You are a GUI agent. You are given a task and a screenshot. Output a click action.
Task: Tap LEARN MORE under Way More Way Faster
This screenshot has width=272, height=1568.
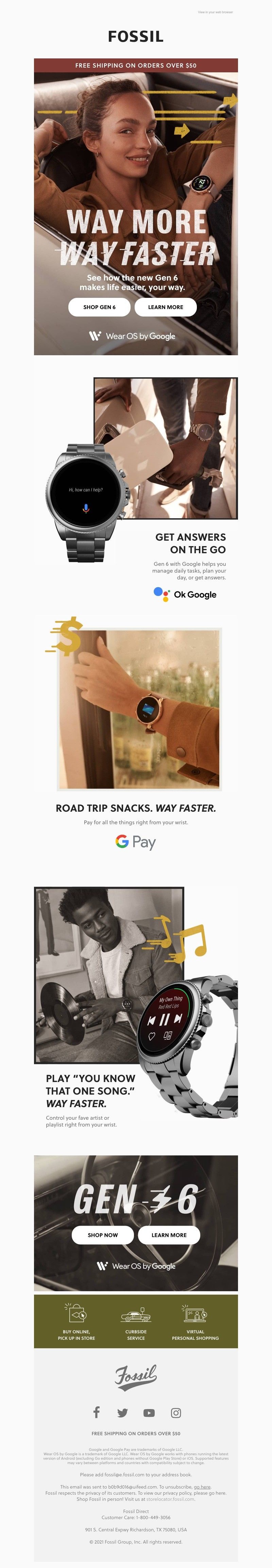165,307
